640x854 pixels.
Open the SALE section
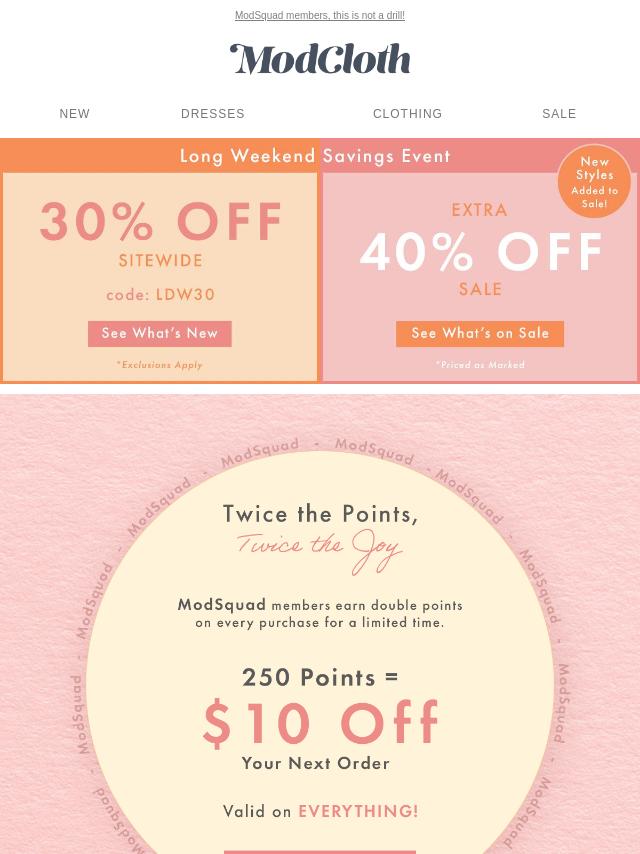(x=559, y=114)
